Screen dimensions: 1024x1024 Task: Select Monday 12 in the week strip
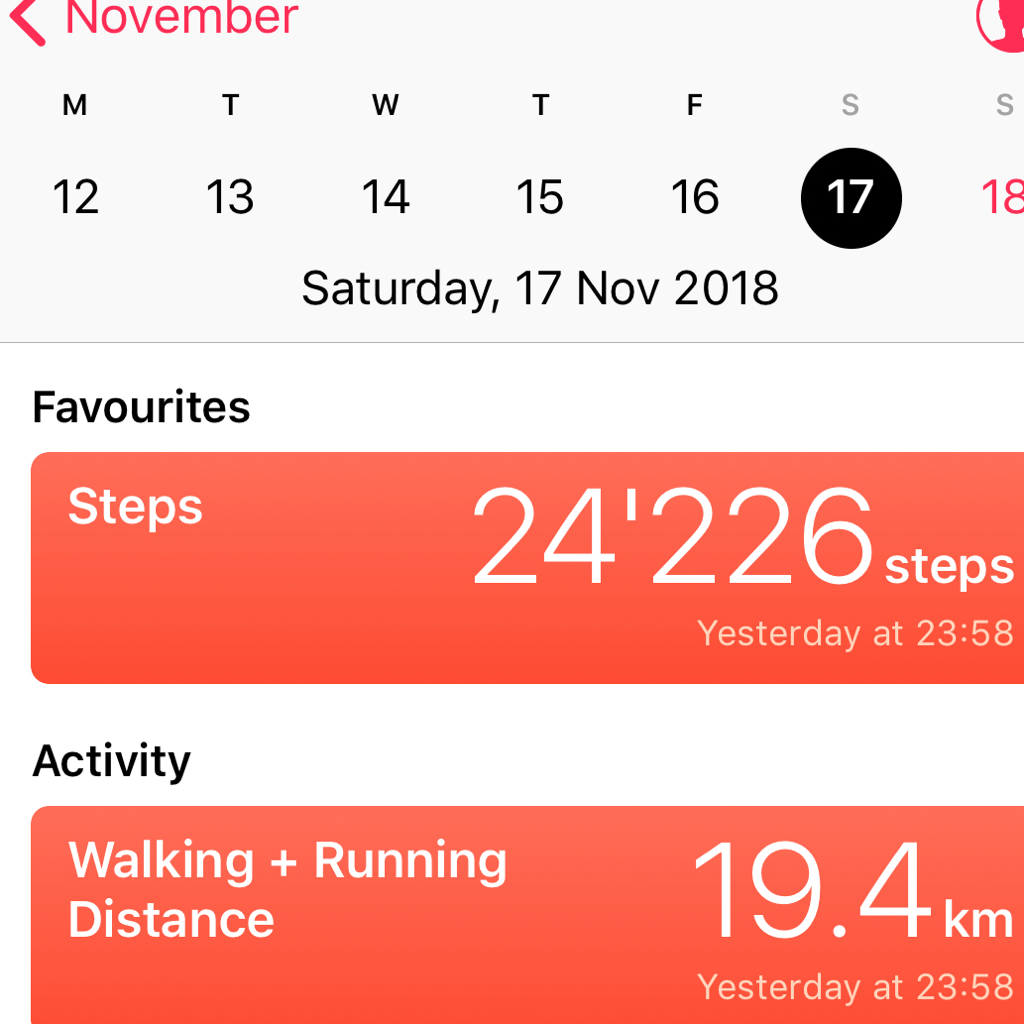tap(76, 197)
